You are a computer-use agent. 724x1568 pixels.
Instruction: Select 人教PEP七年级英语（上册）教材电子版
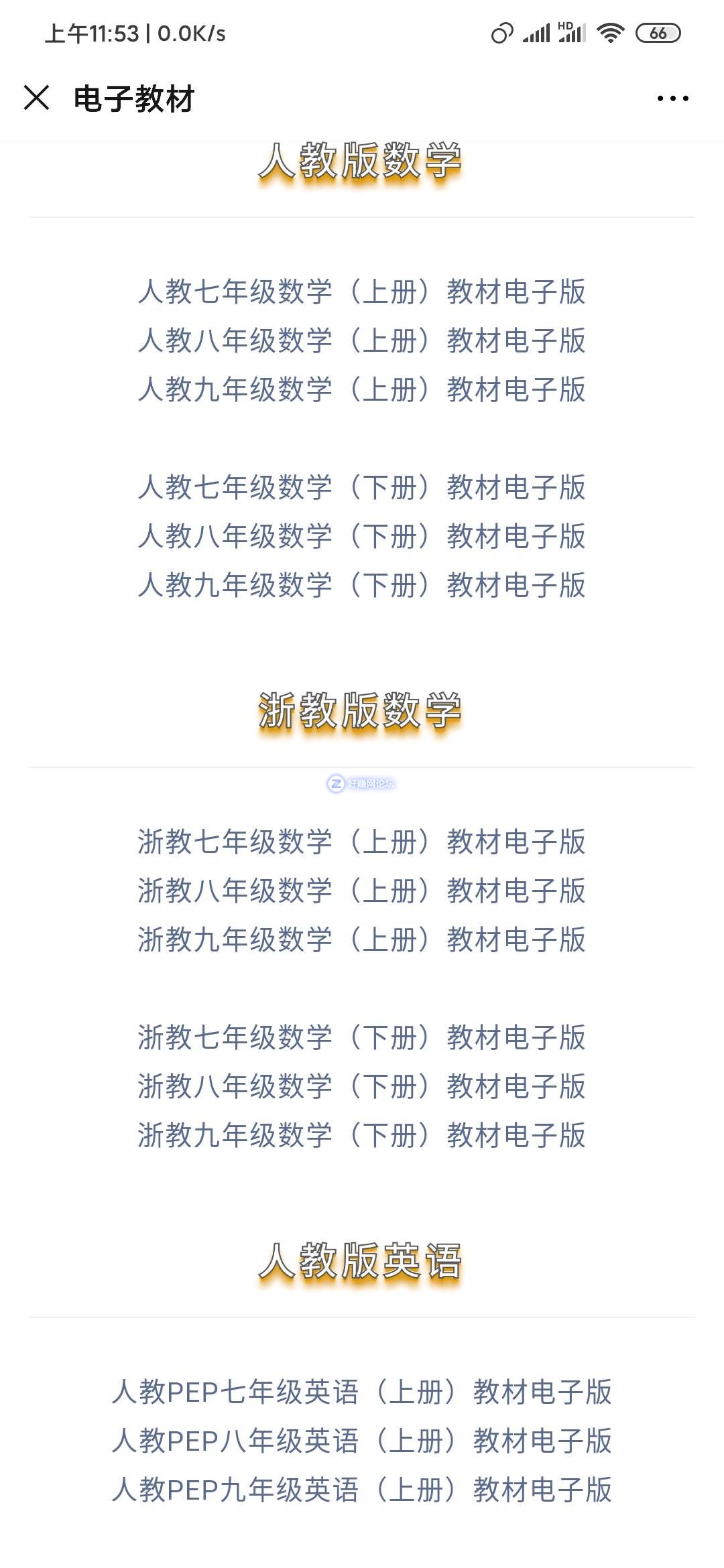coord(362,1392)
